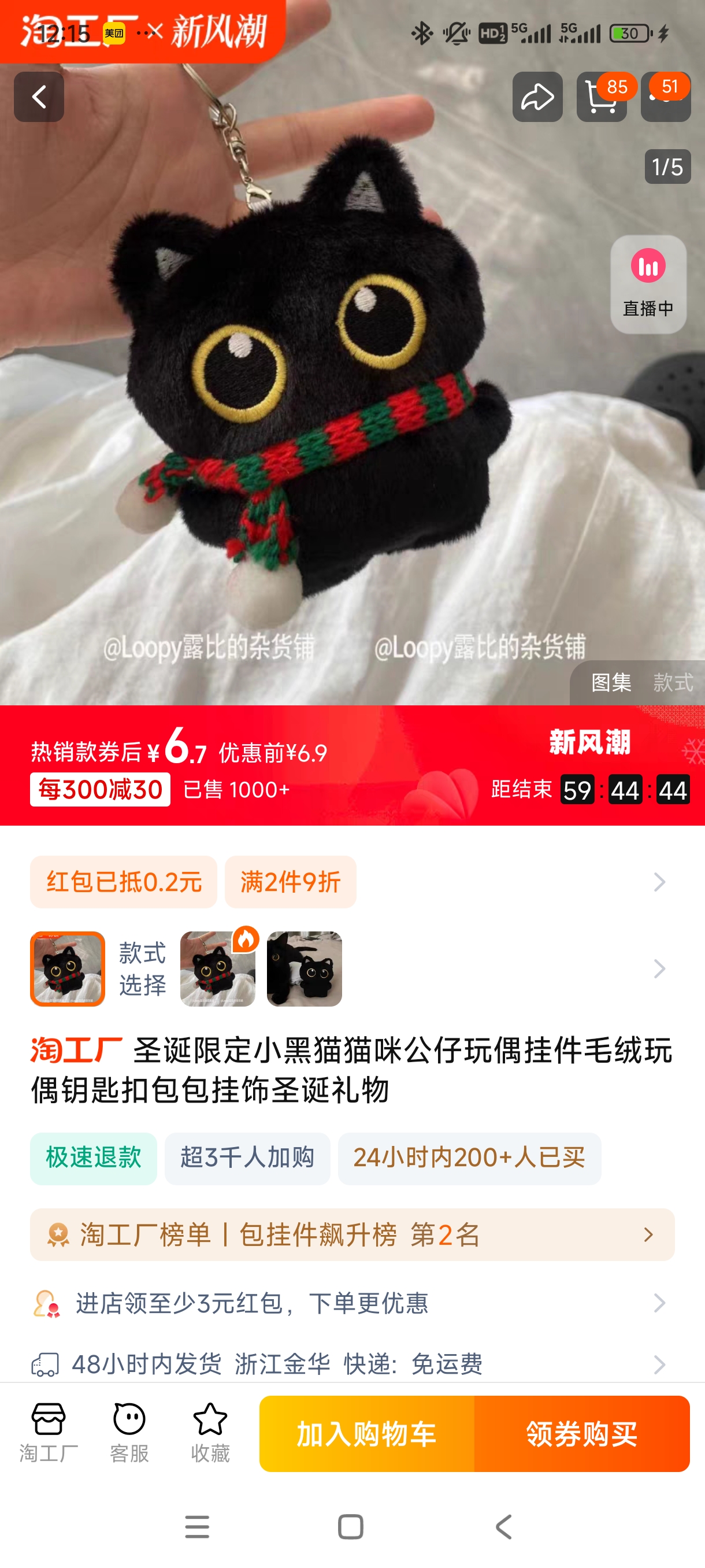This screenshot has height=1568, width=705.
Task: Open the 红包已抵0.2元 coupon details
Action: click(124, 882)
